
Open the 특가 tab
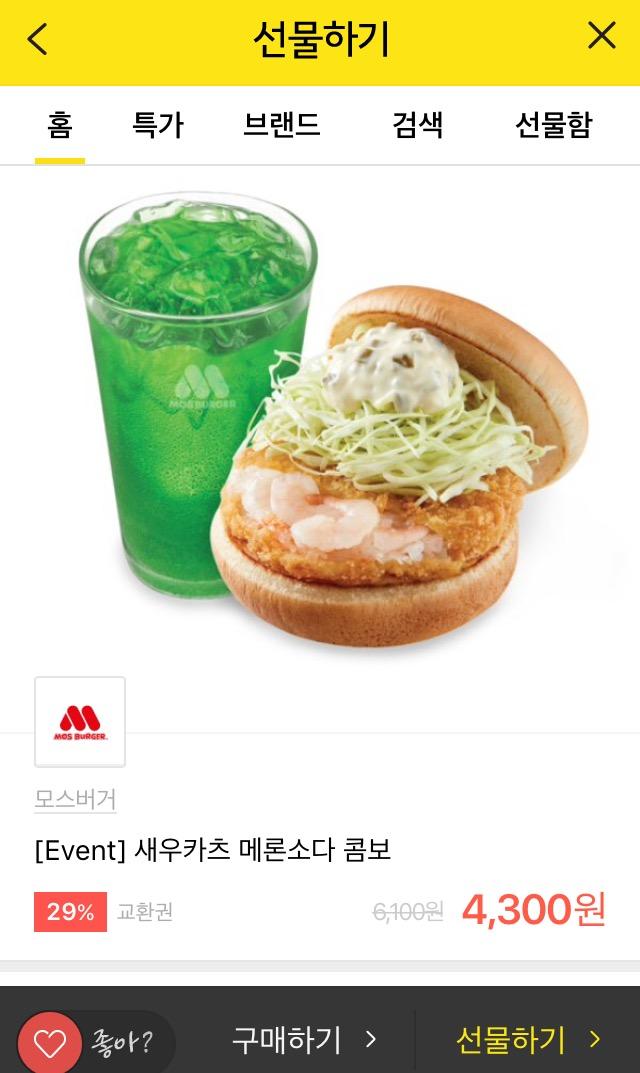(x=158, y=125)
